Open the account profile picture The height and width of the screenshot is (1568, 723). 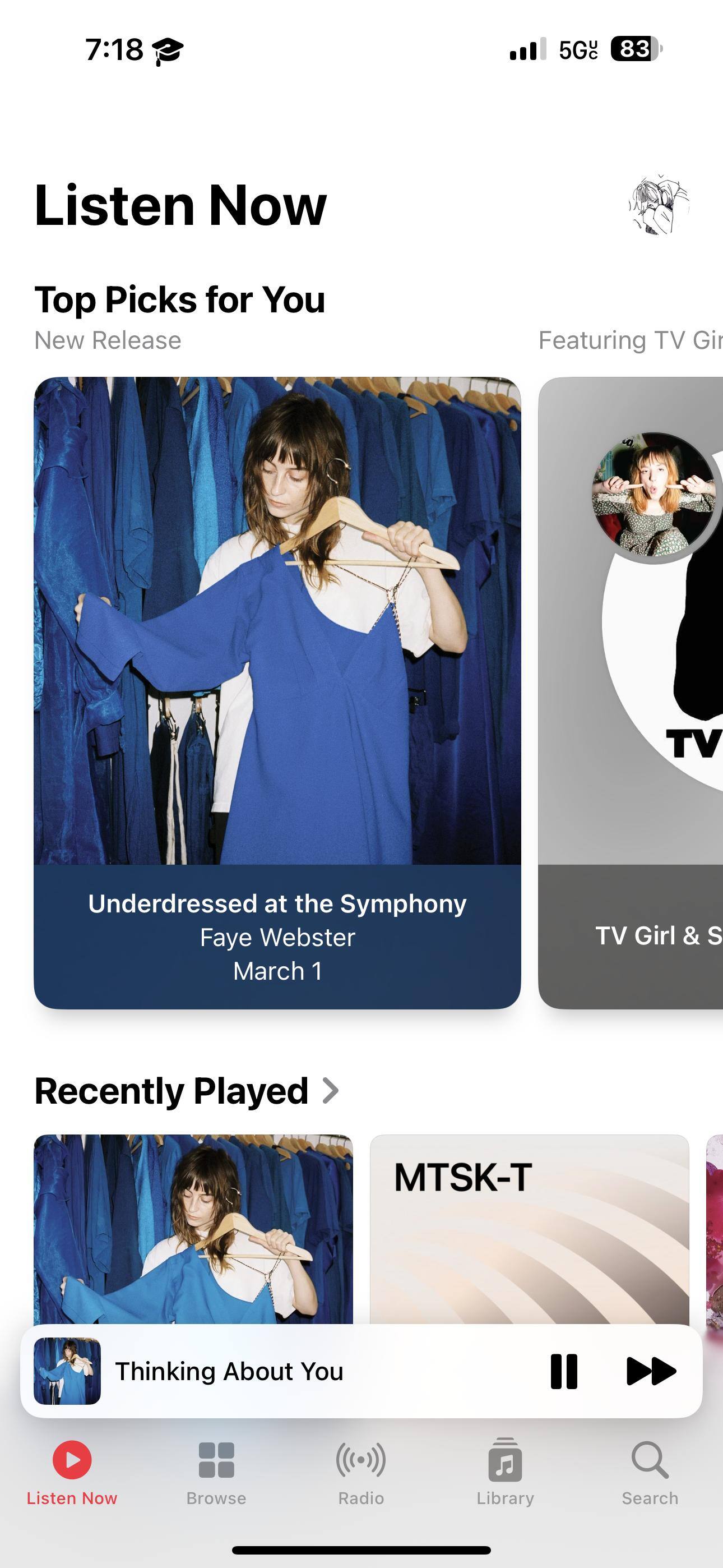coord(659,205)
